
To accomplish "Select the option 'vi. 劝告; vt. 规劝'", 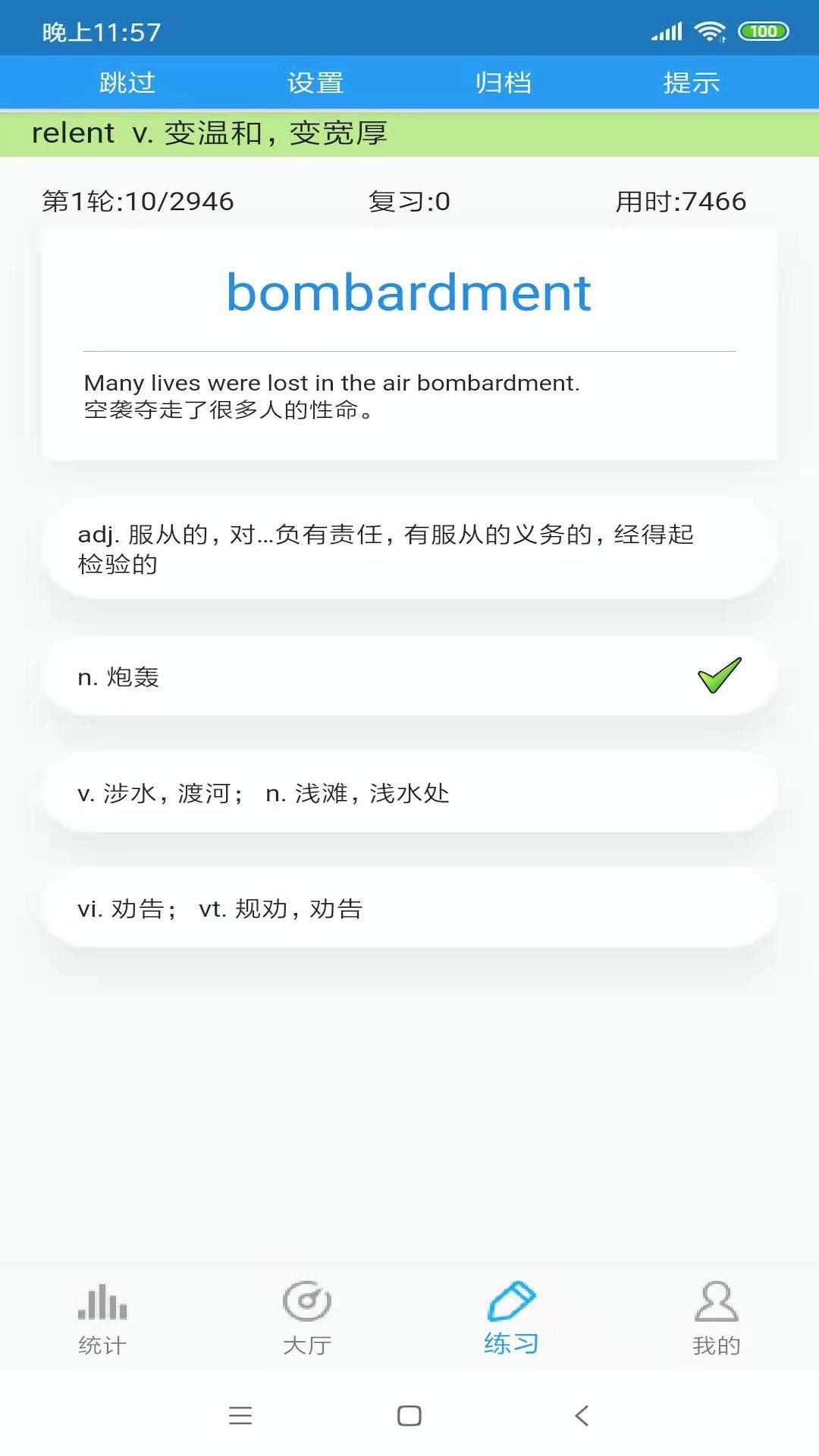I will click(409, 908).
